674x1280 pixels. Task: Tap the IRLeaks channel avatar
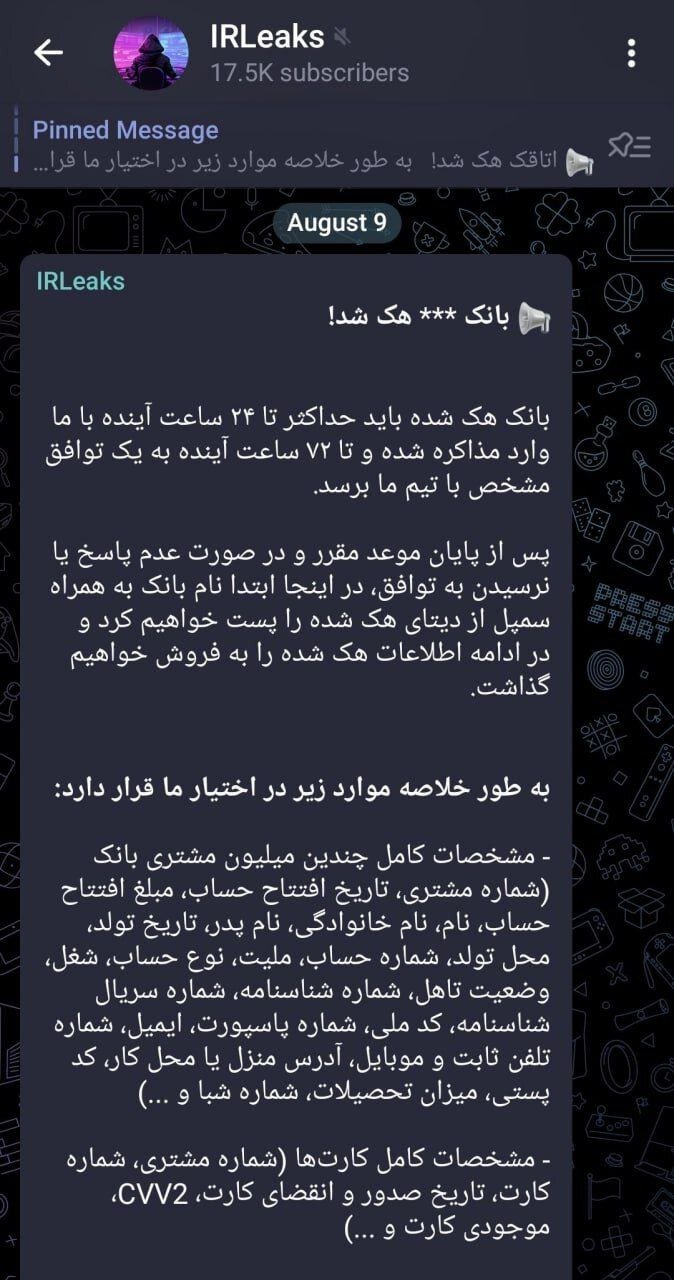pyautogui.click(x=151, y=53)
